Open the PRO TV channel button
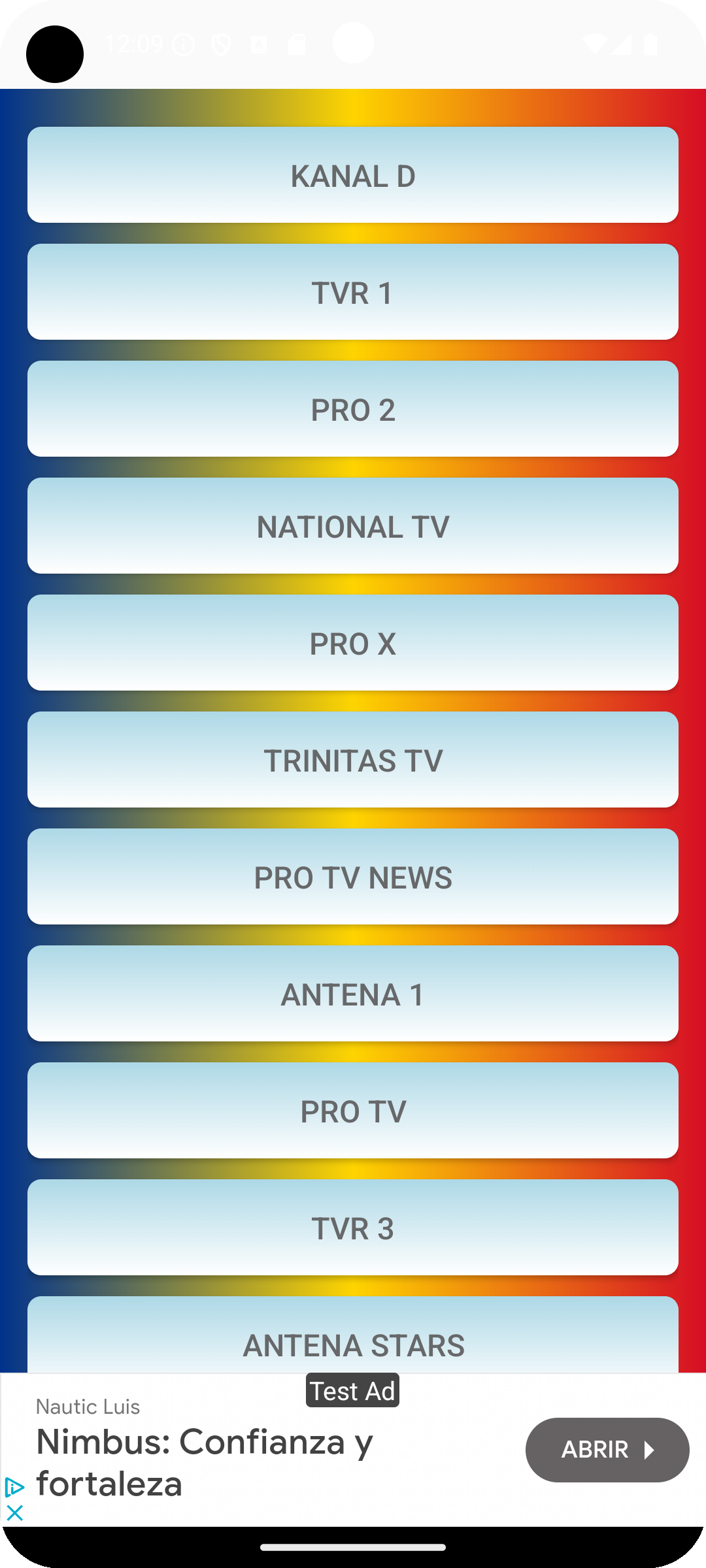Image resolution: width=706 pixels, height=1568 pixels. 353,1111
